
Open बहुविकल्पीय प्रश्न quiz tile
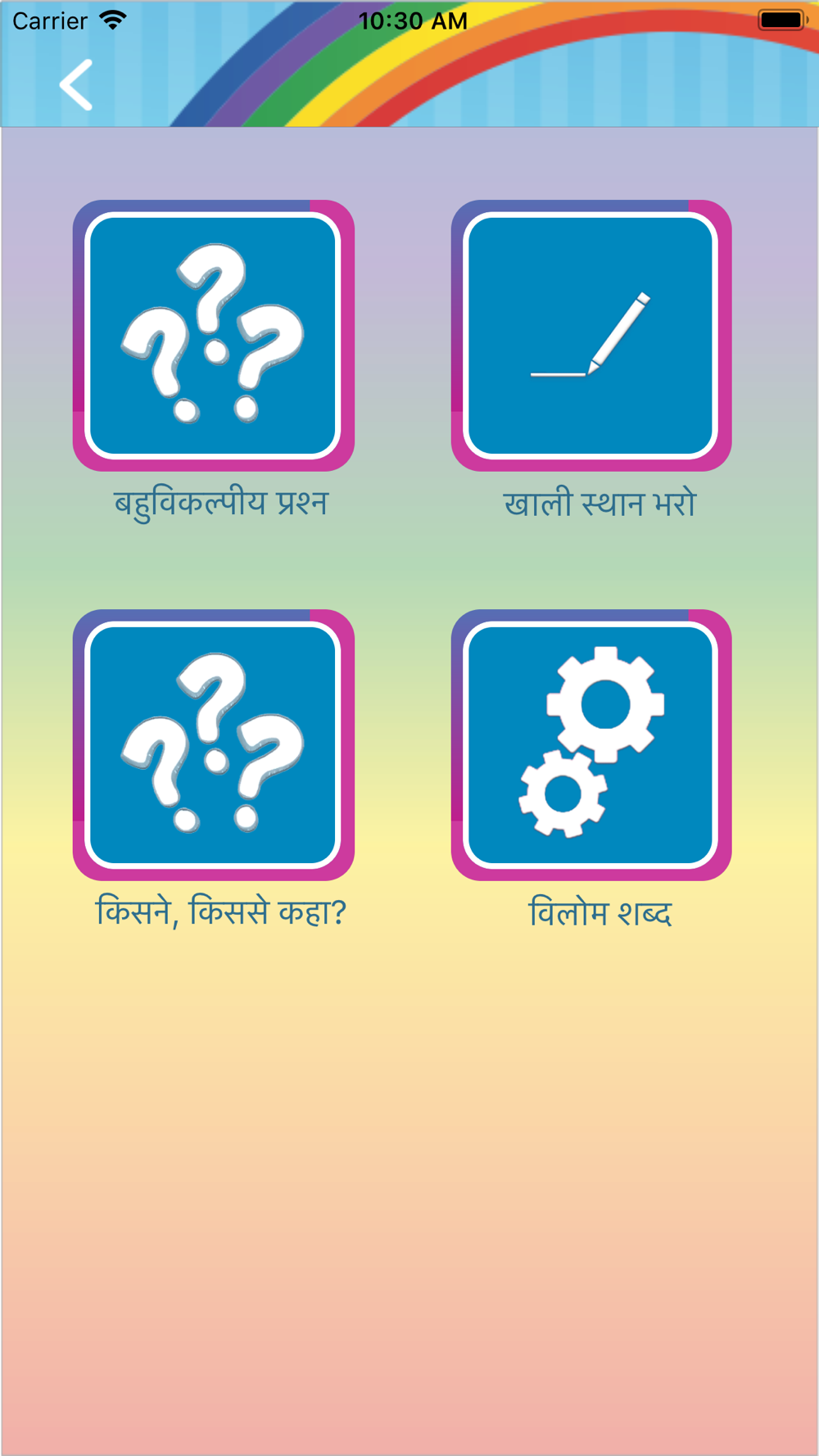(x=214, y=336)
